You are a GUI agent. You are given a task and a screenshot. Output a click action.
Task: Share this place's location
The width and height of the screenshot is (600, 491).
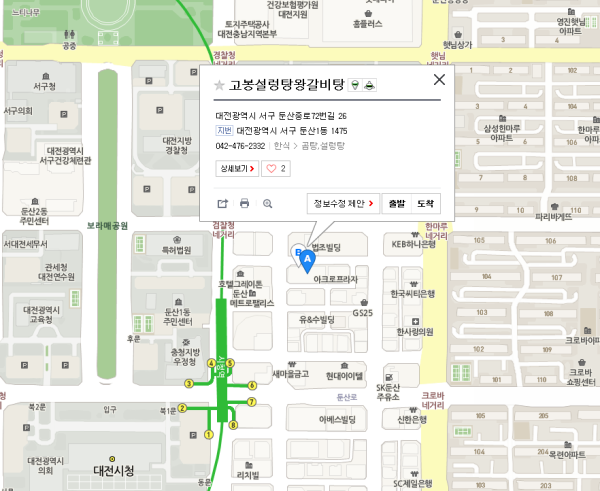pos(222,204)
